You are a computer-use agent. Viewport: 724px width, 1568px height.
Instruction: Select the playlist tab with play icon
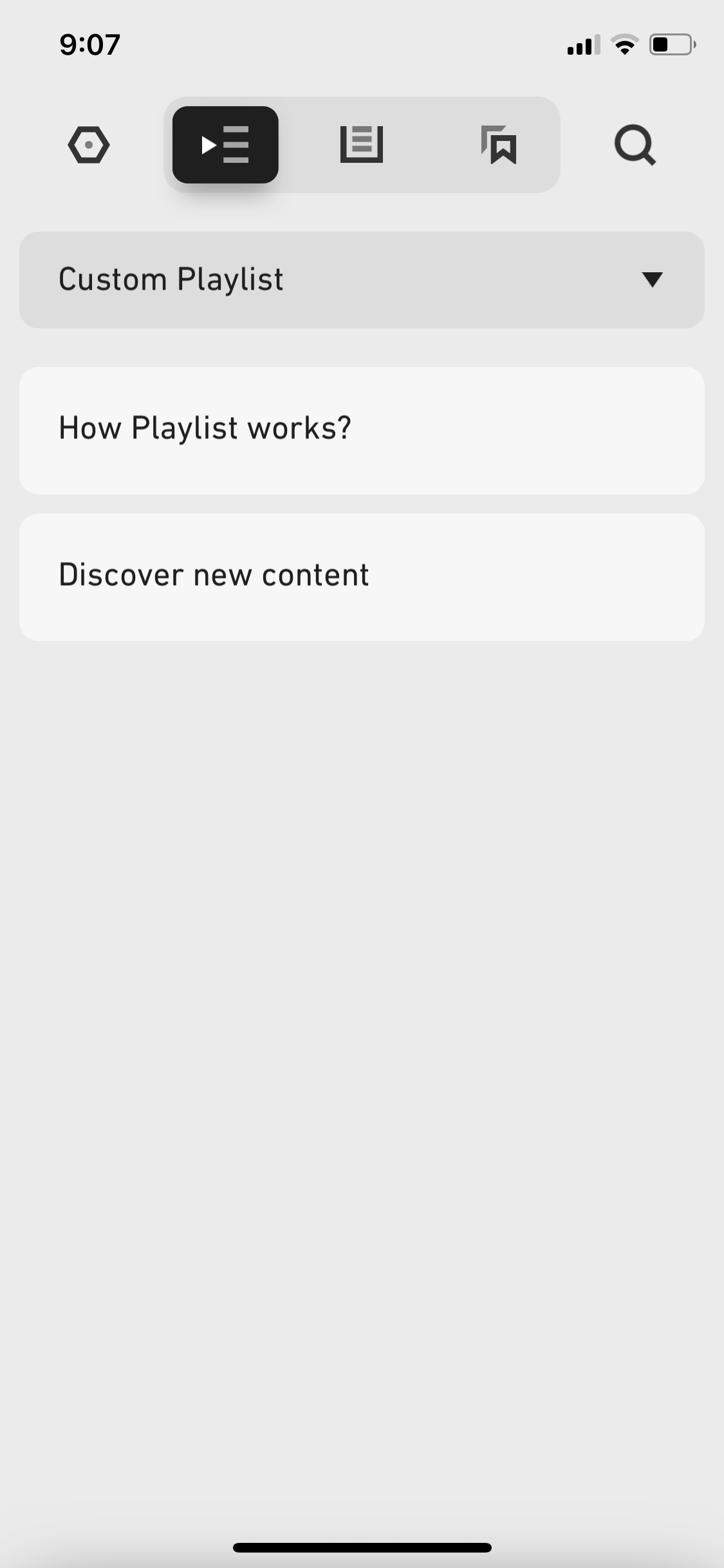pos(225,145)
